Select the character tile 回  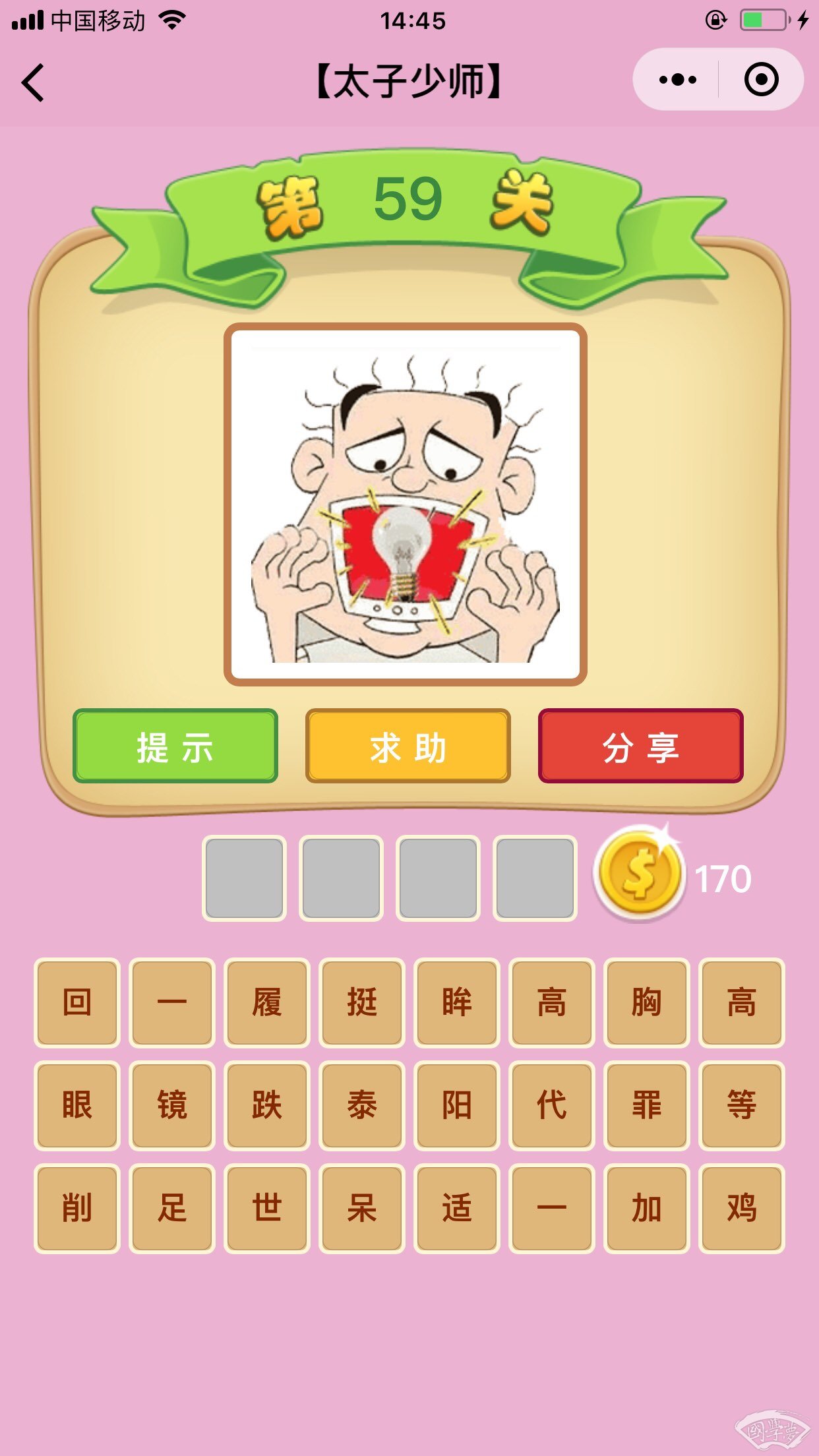(x=77, y=1002)
